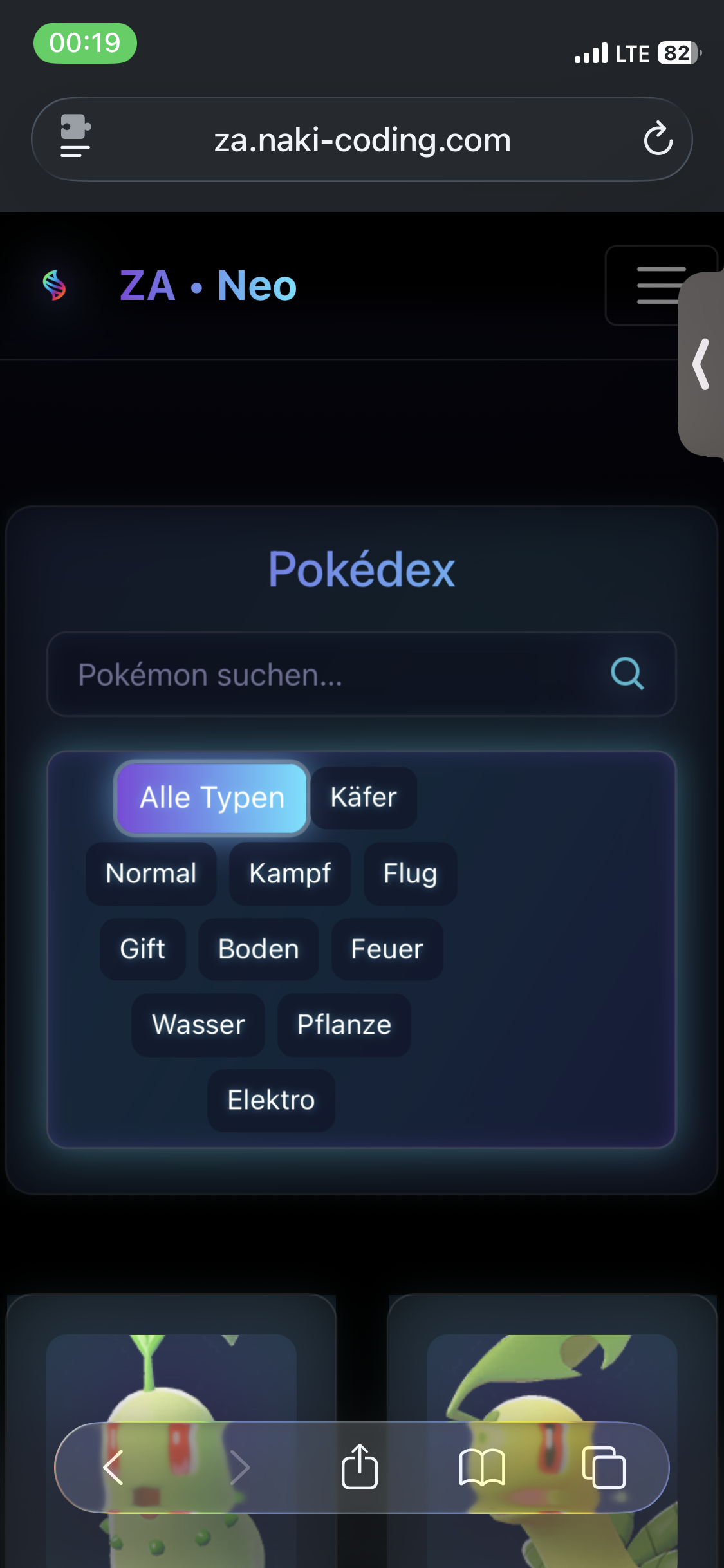
Task: Filter by Feuer type
Action: (387, 949)
